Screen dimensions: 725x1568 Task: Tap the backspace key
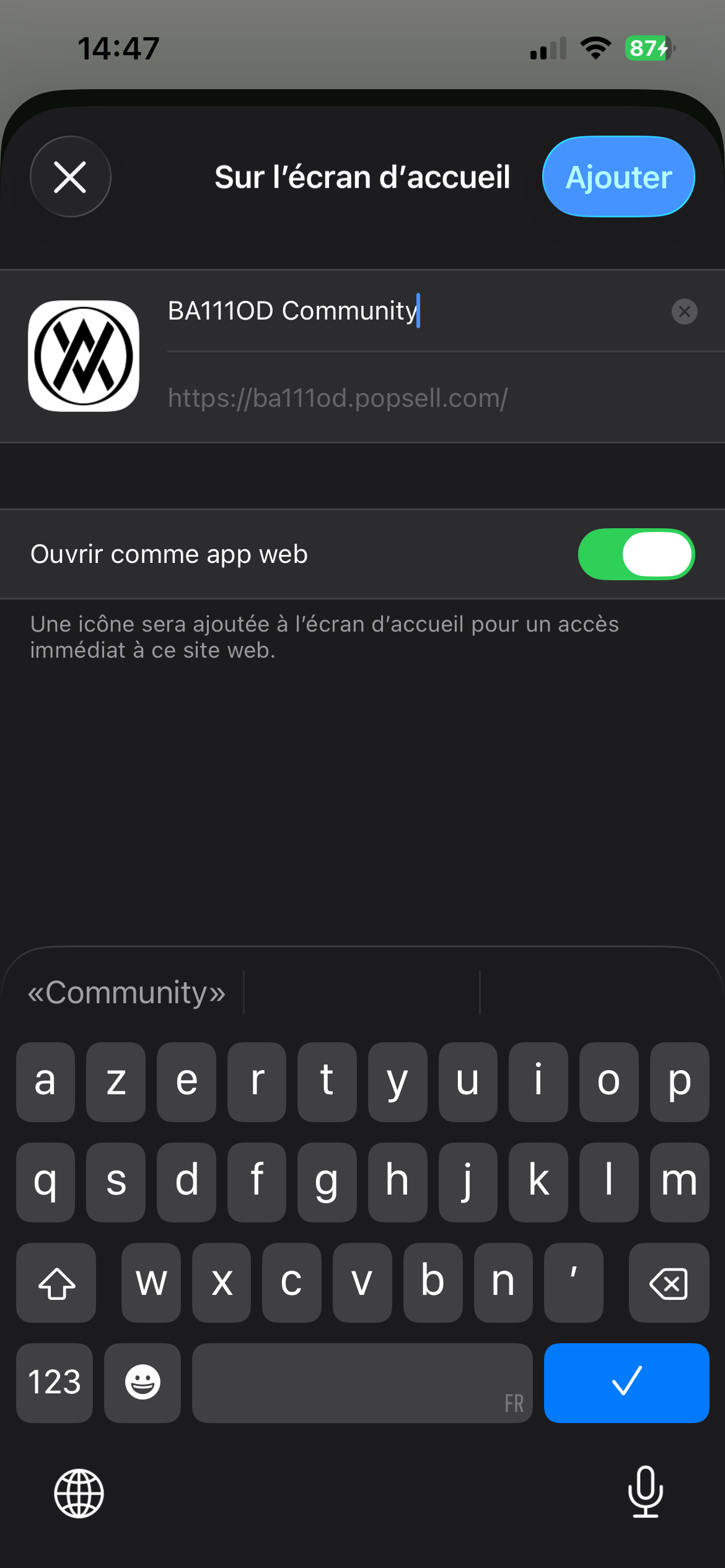coord(668,1283)
